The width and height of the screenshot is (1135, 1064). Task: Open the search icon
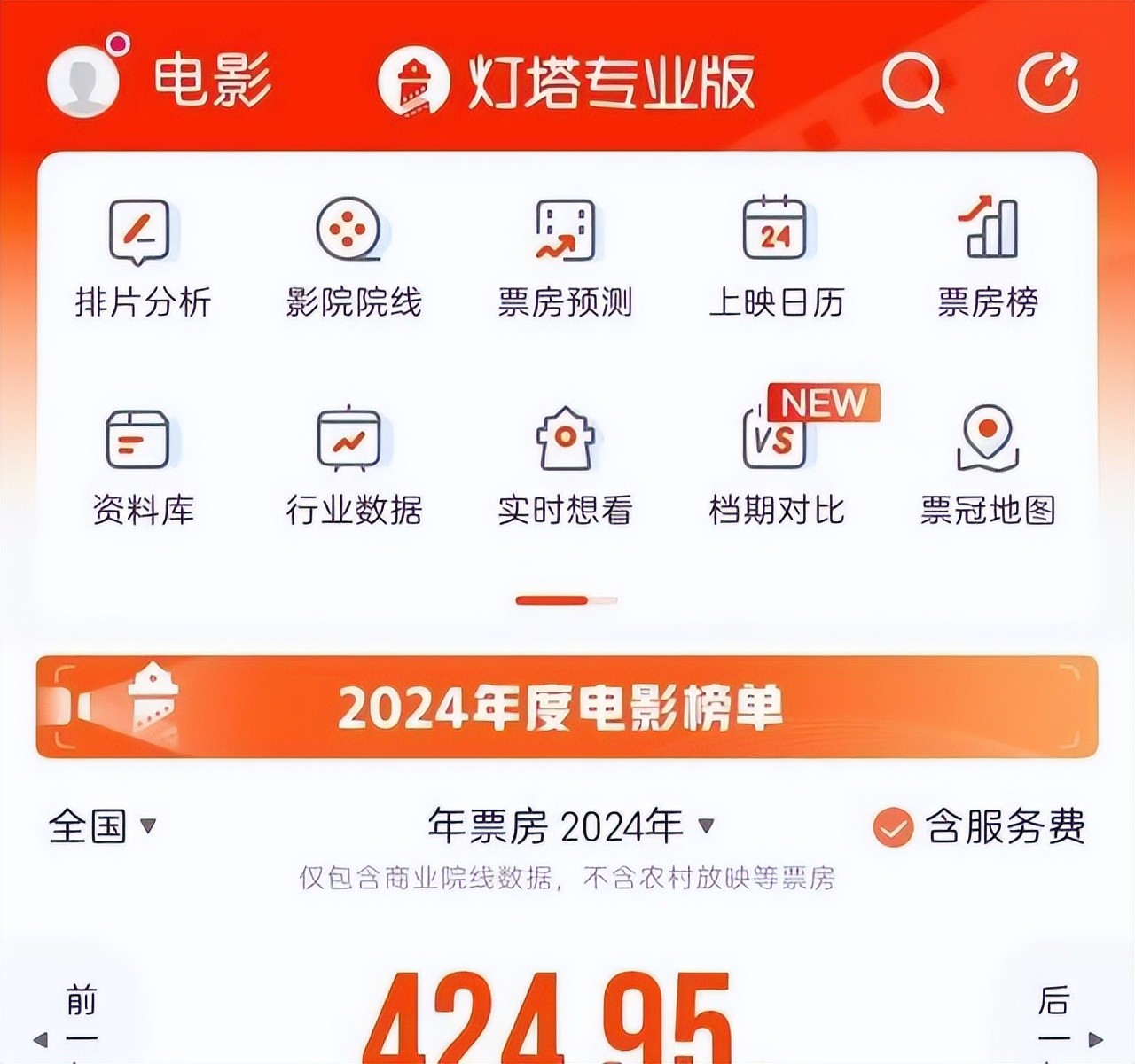912,82
